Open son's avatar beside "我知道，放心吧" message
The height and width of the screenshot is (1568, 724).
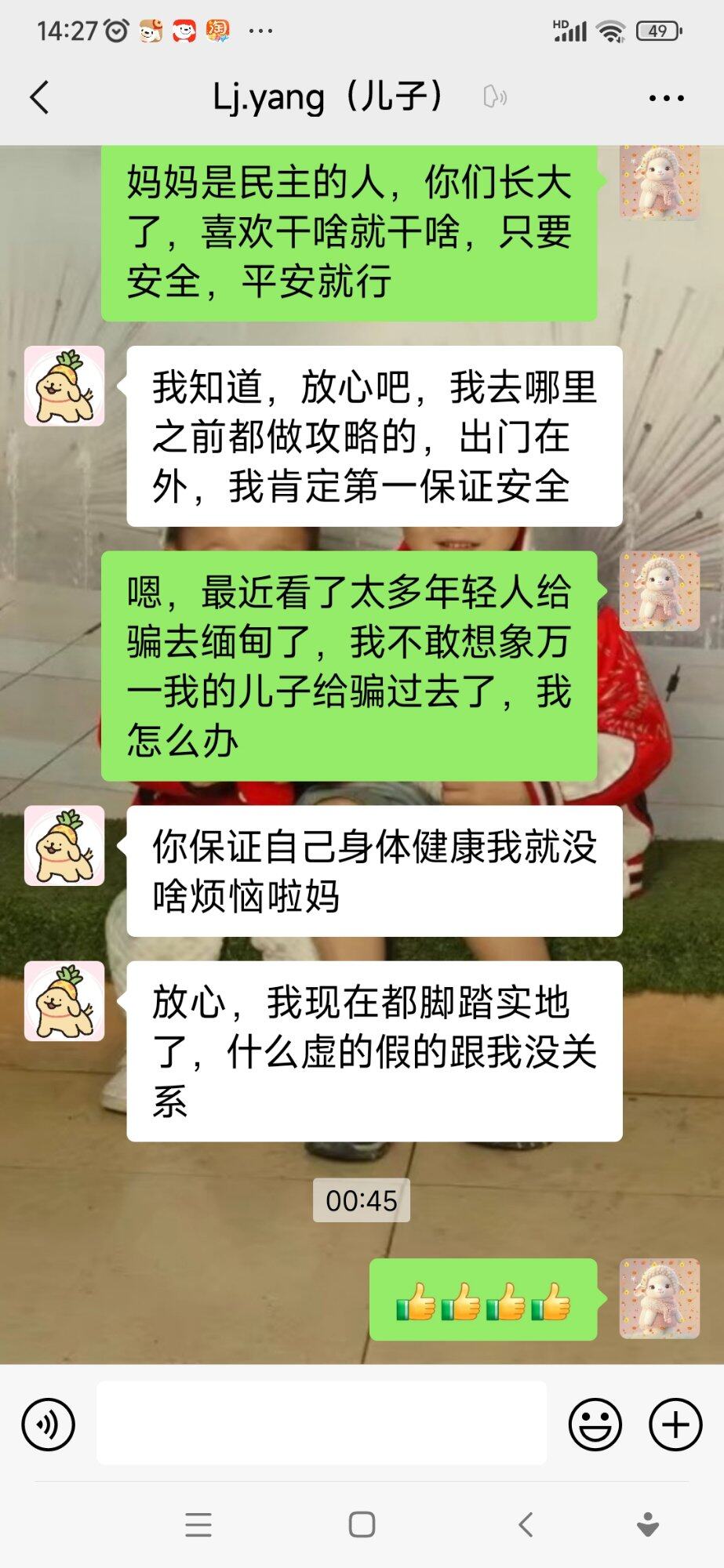click(x=64, y=387)
